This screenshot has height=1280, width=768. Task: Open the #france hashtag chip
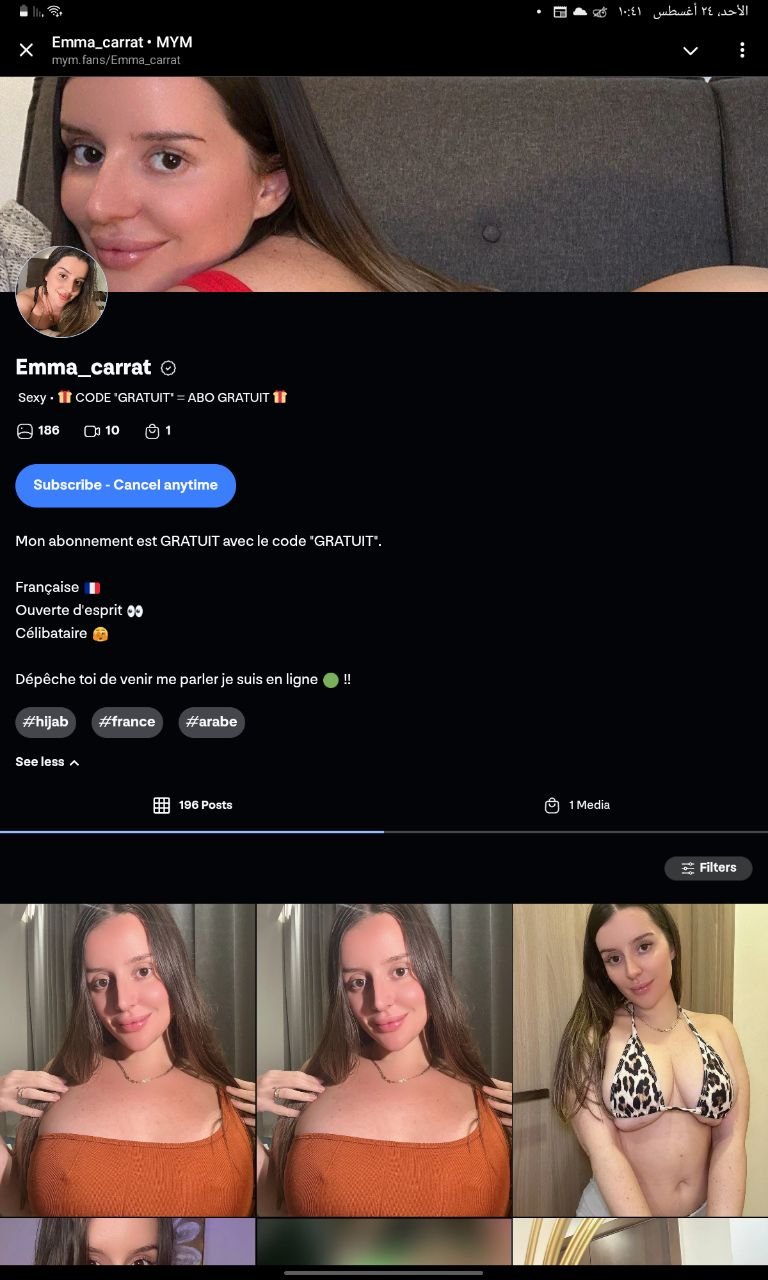(x=127, y=722)
